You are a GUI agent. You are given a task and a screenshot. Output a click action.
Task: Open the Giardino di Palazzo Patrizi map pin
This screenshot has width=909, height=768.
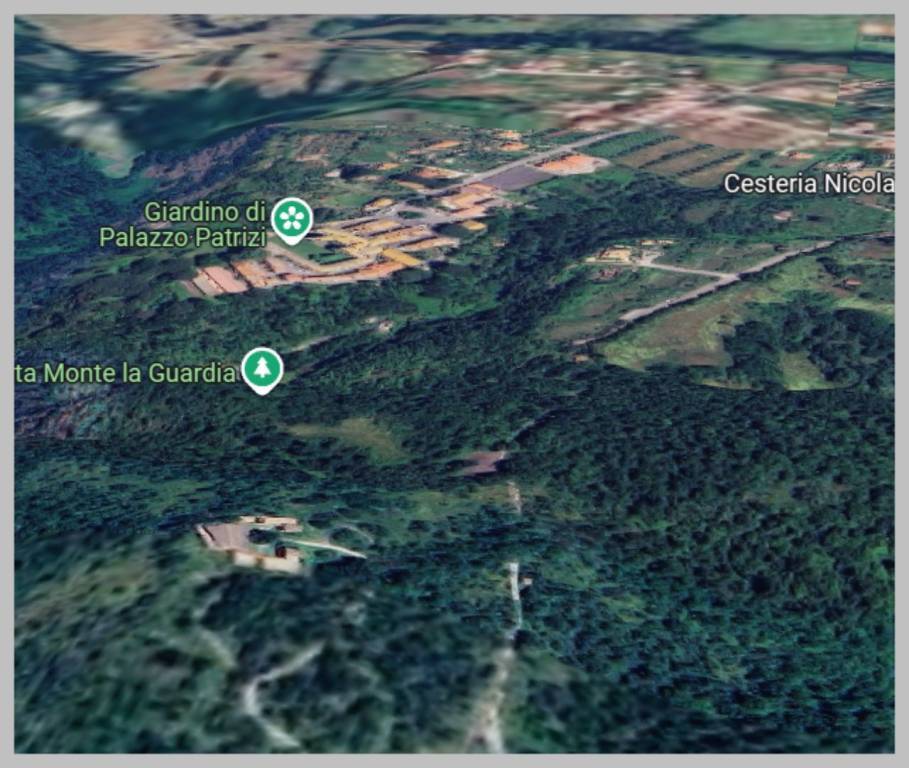292,219
